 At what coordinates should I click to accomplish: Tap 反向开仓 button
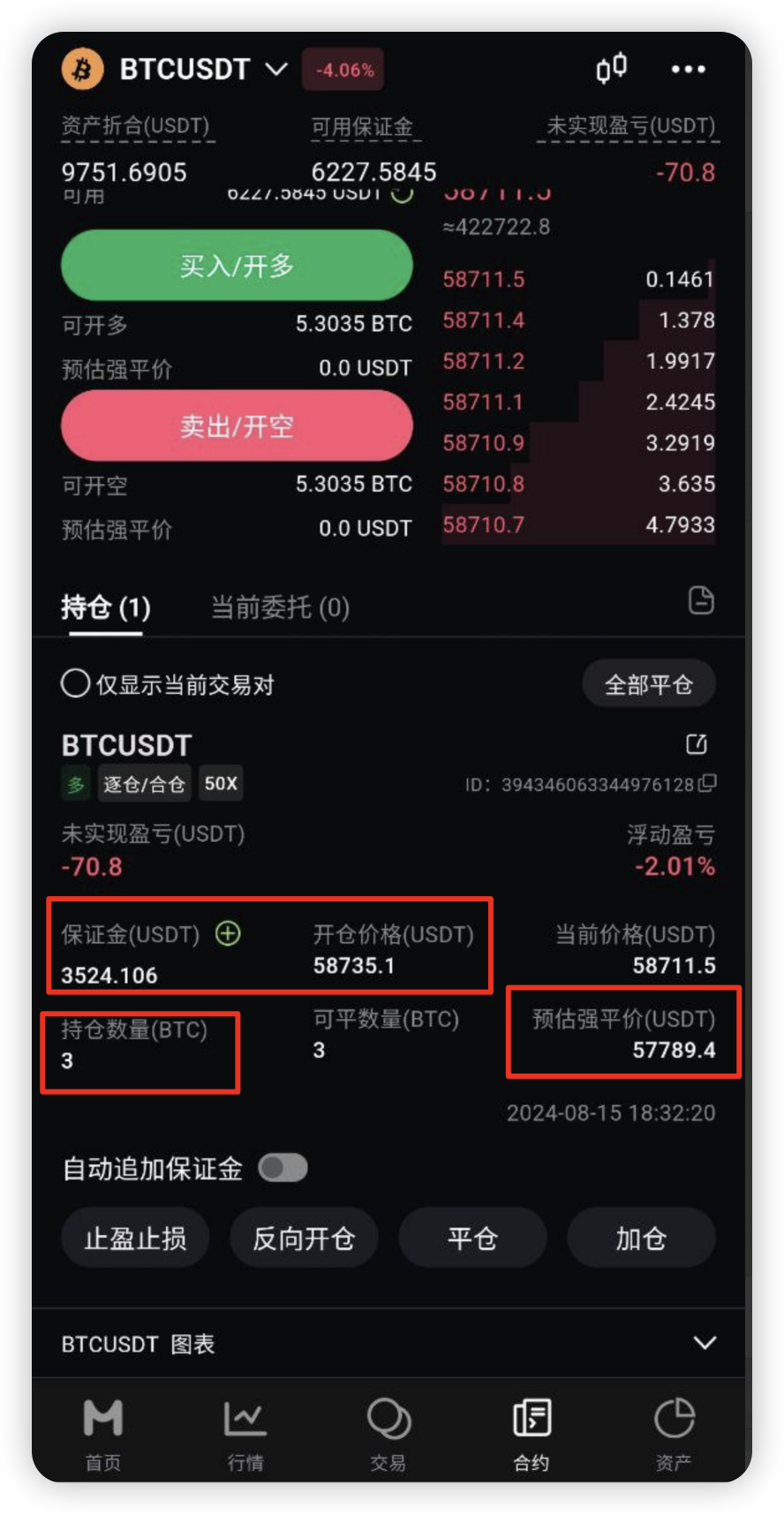click(x=304, y=1238)
